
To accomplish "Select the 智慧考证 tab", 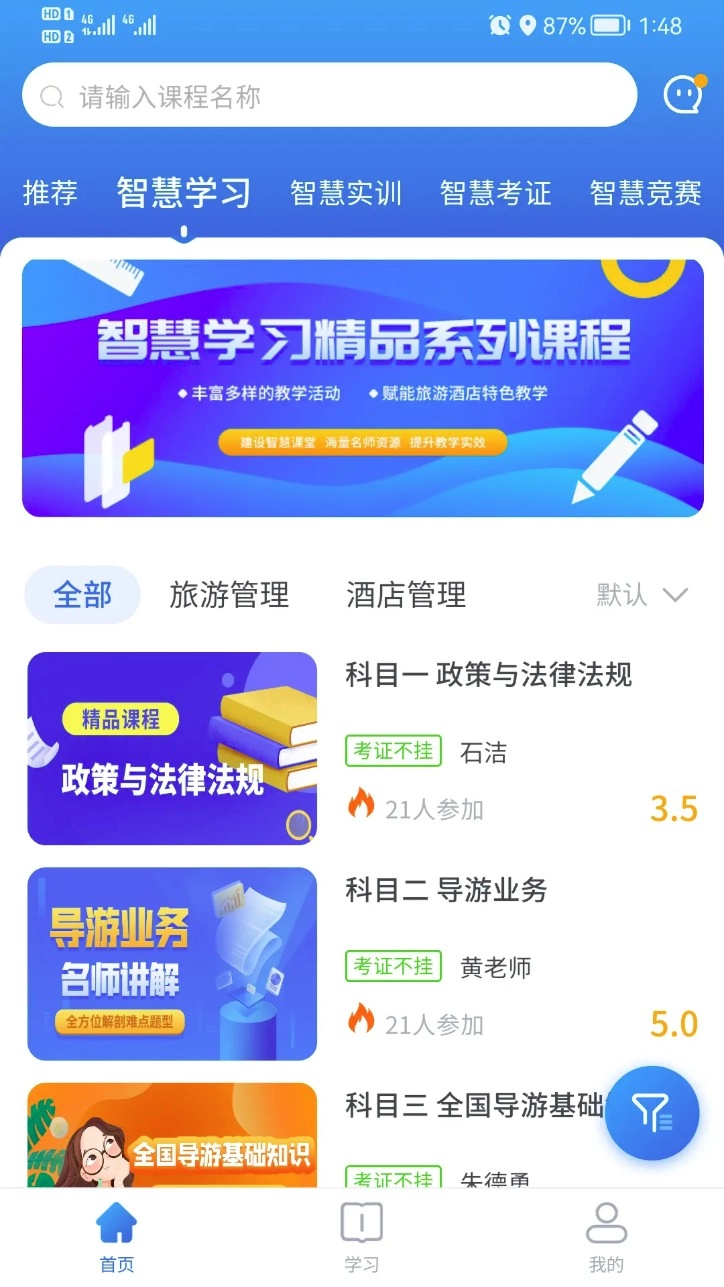I will [497, 194].
